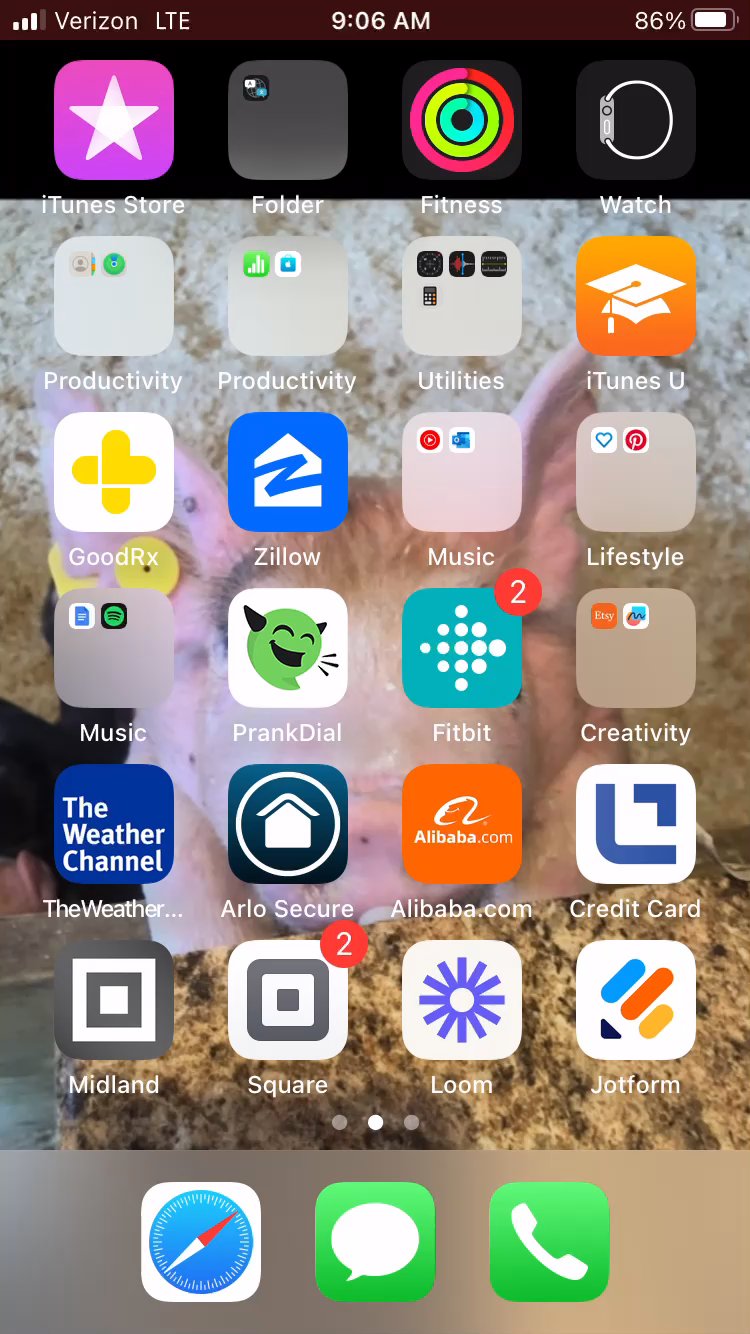Open Alibaba.com app
The height and width of the screenshot is (1334, 750).
(462, 824)
